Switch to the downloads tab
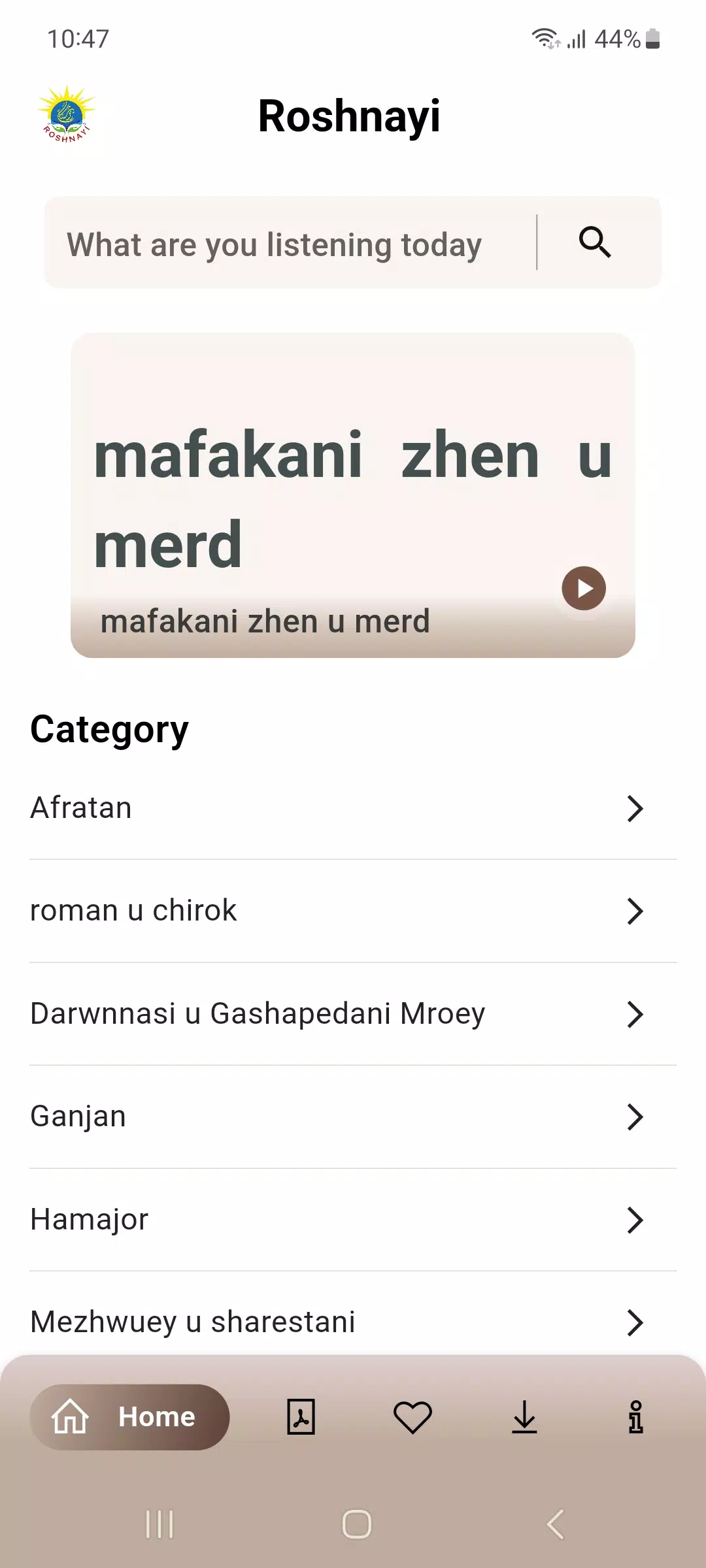The width and height of the screenshot is (706, 1568). pos(524,1417)
